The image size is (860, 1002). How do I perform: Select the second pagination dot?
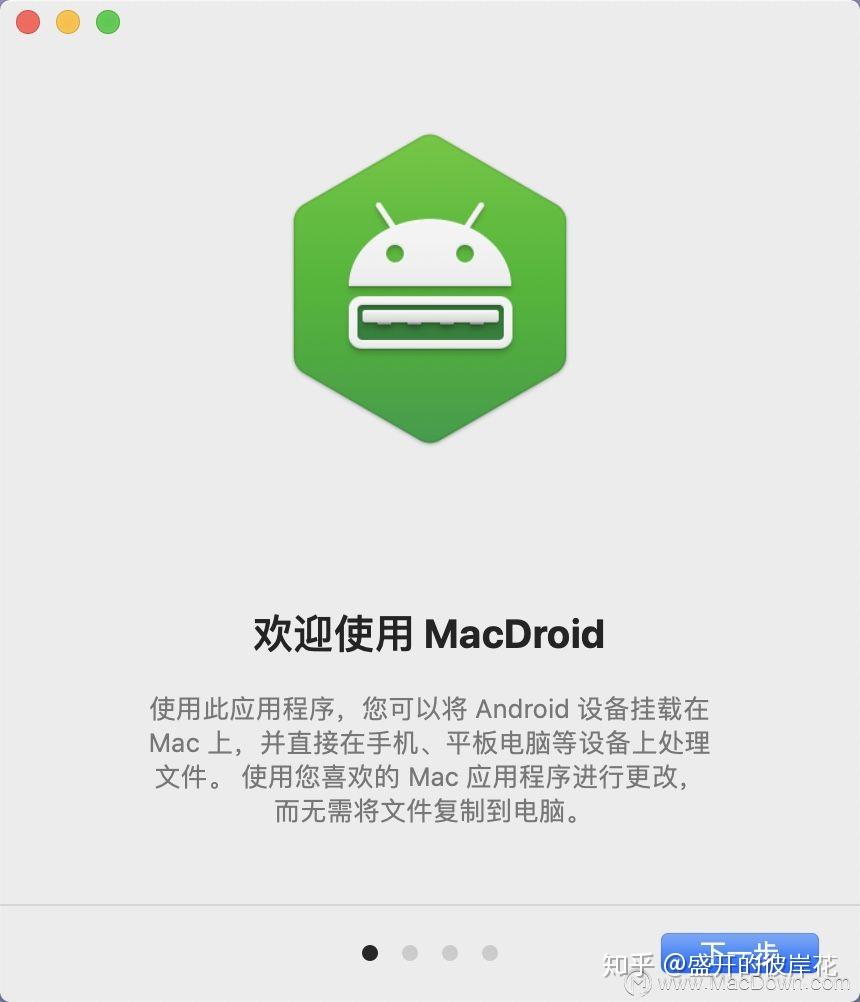pos(410,953)
